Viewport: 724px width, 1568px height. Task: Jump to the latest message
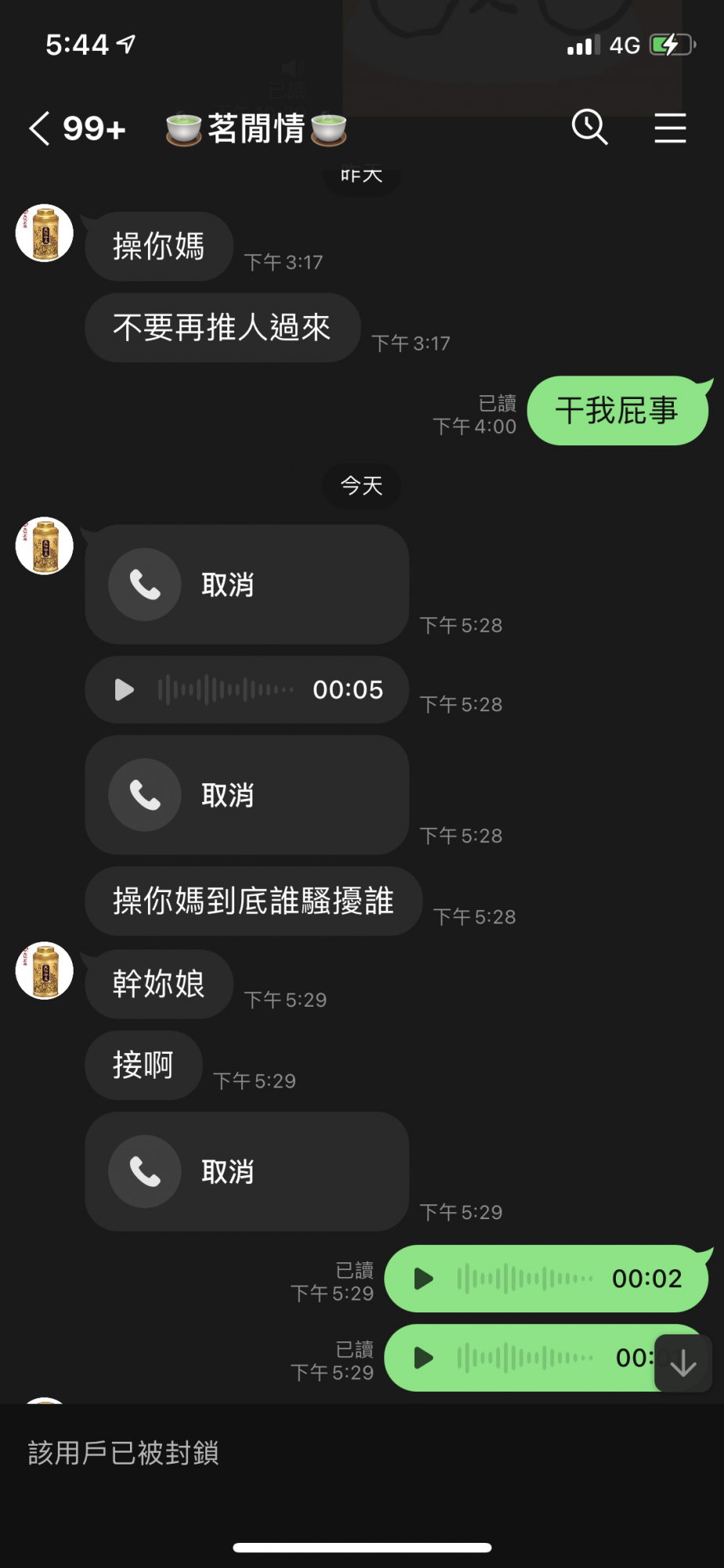pos(683,1364)
